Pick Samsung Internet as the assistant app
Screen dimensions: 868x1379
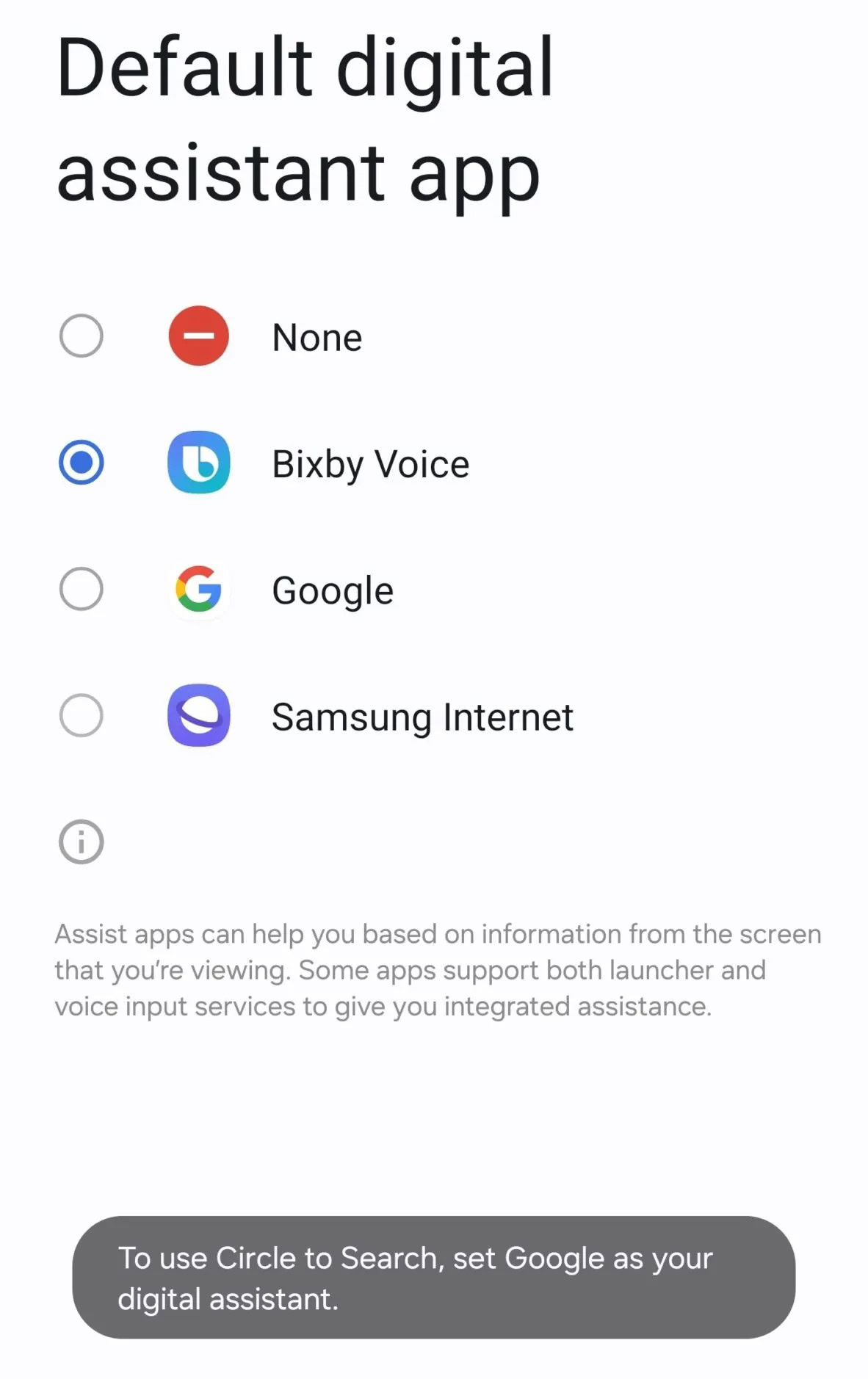[81, 715]
